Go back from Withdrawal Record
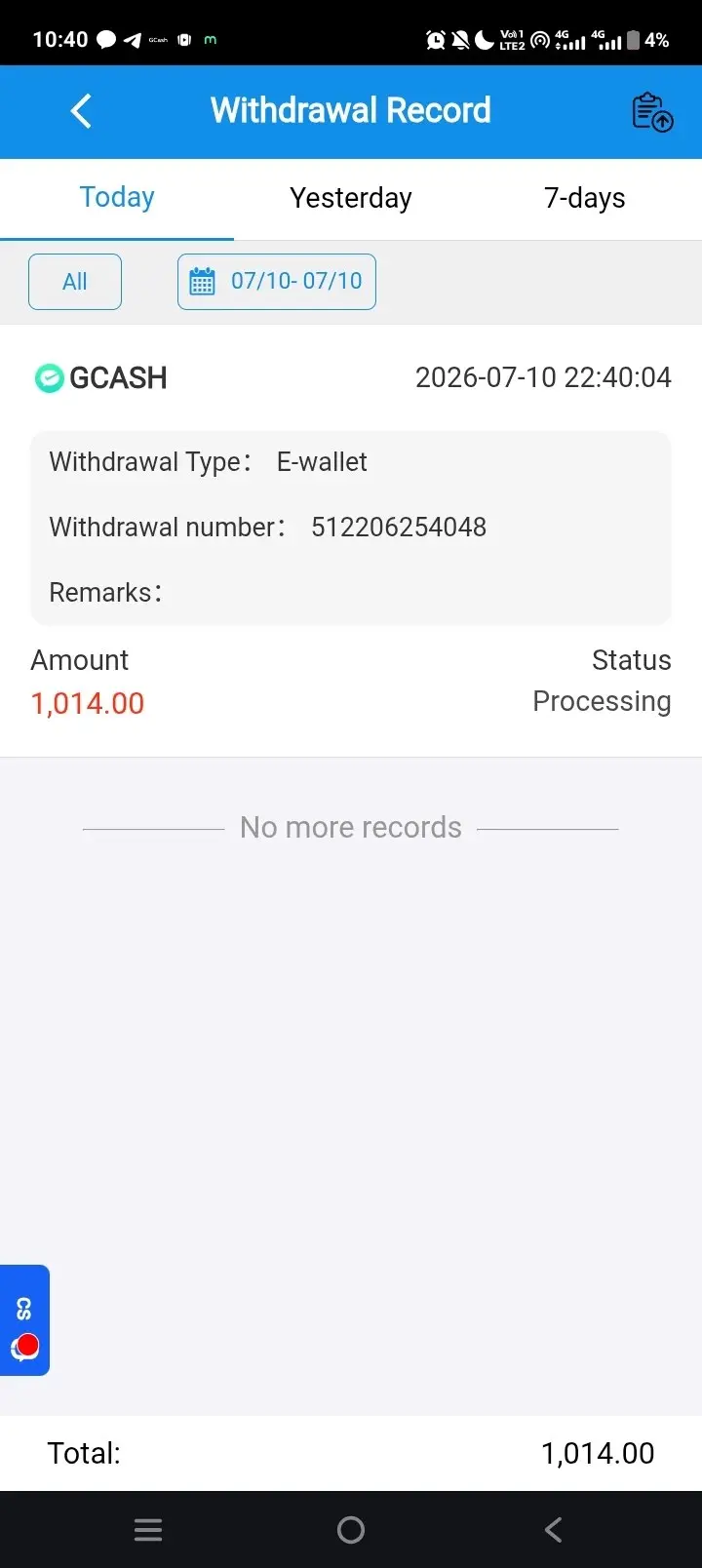This screenshot has height=1568, width=702. pyautogui.click(x=82, y=111)
